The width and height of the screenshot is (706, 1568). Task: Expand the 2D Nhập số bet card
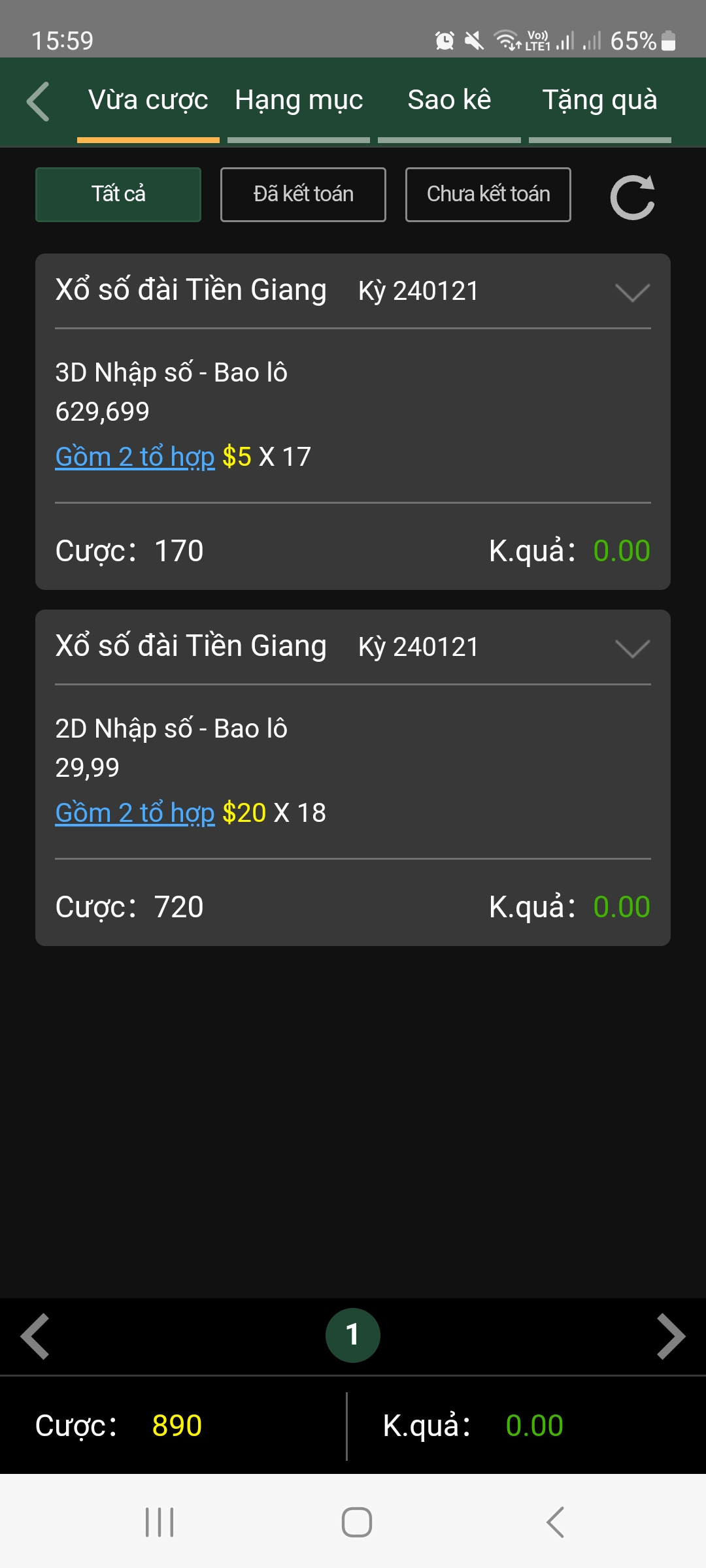tap(632, 648)
